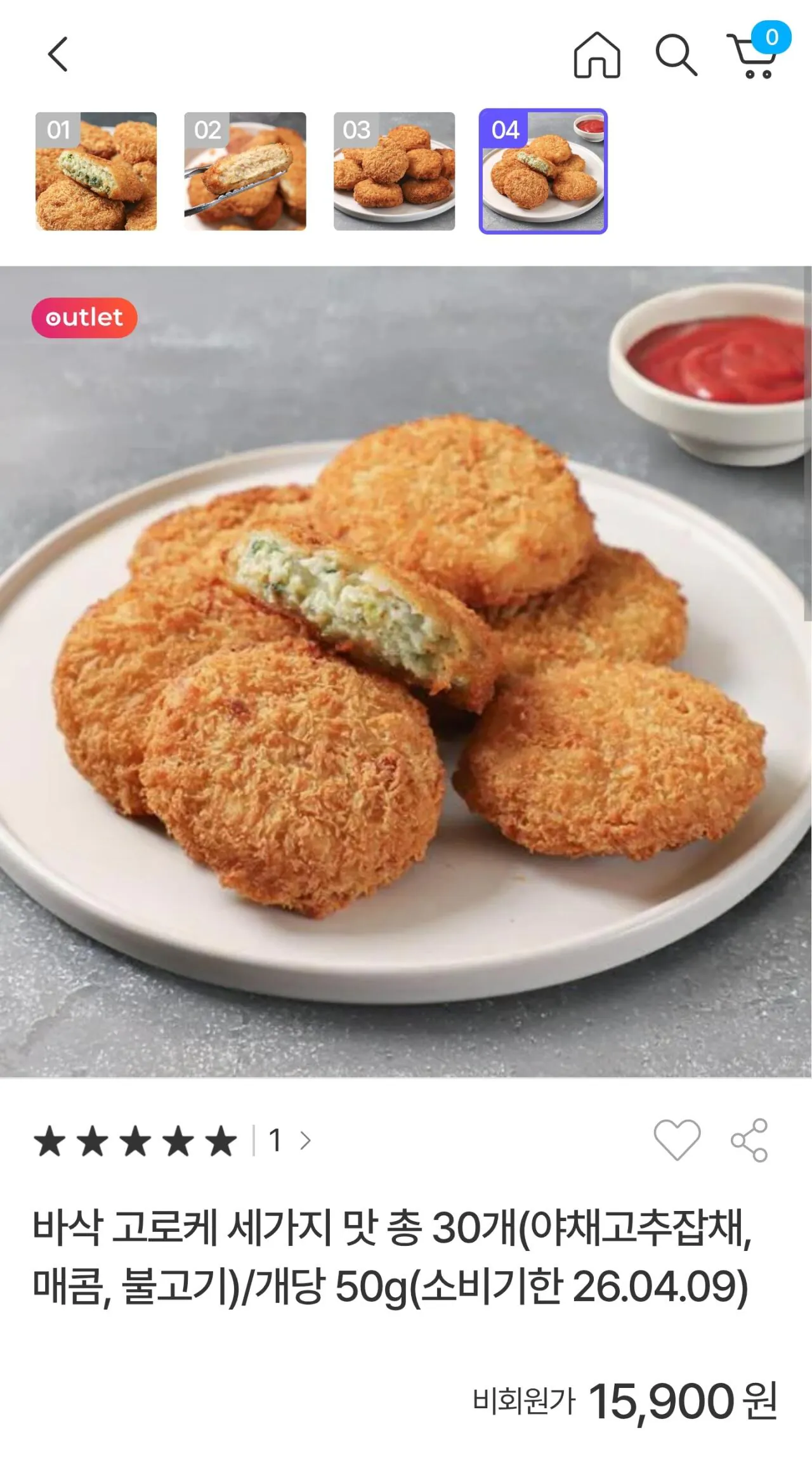Select product image thumbnail 01
This screenshot has height=1459, width=812.
pyautogui.click(x=96, y=171)
